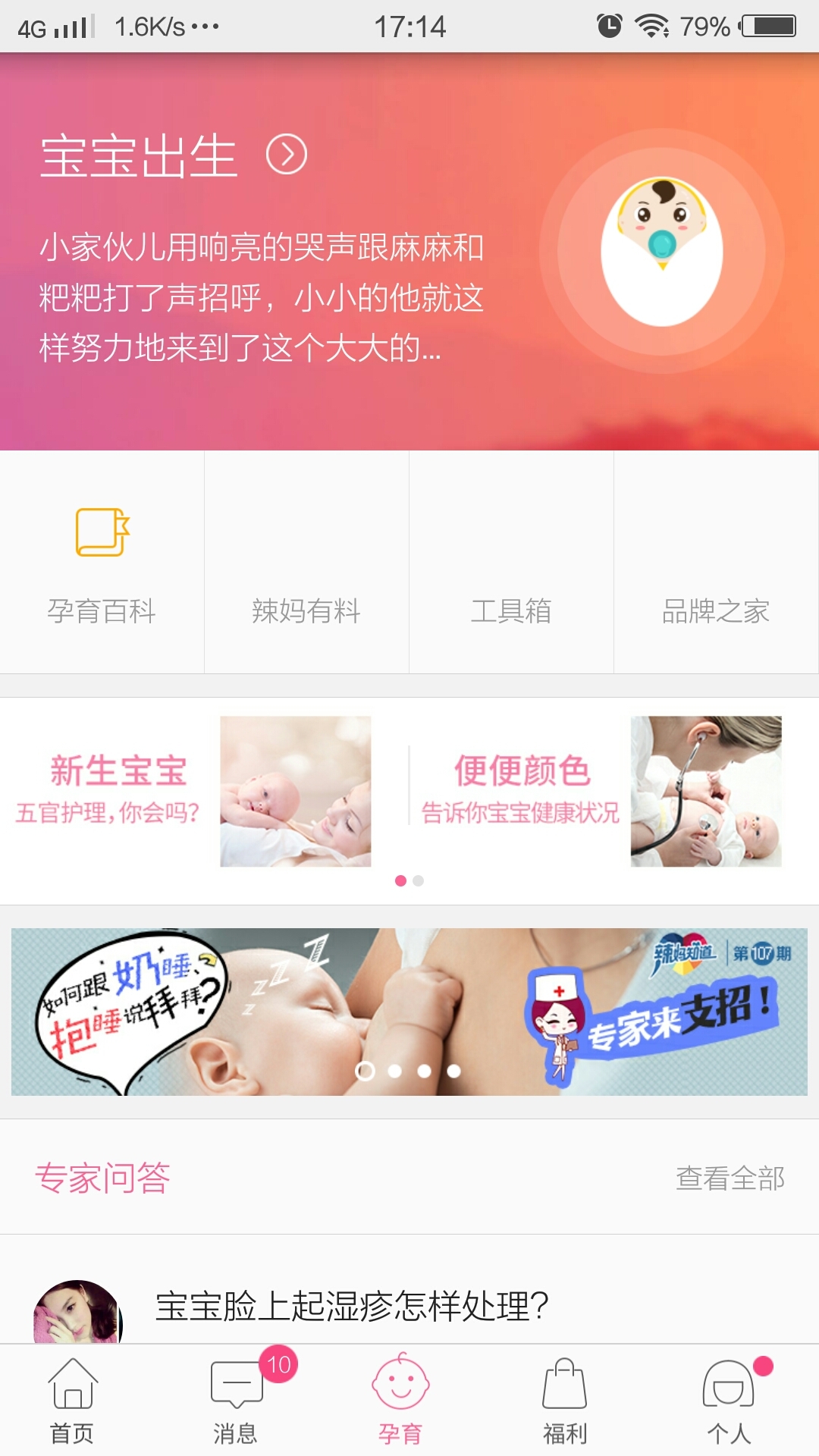Open 品牌之家 section
The width and height of the screenshot is (819, 1456).
(x=716, y=563)
